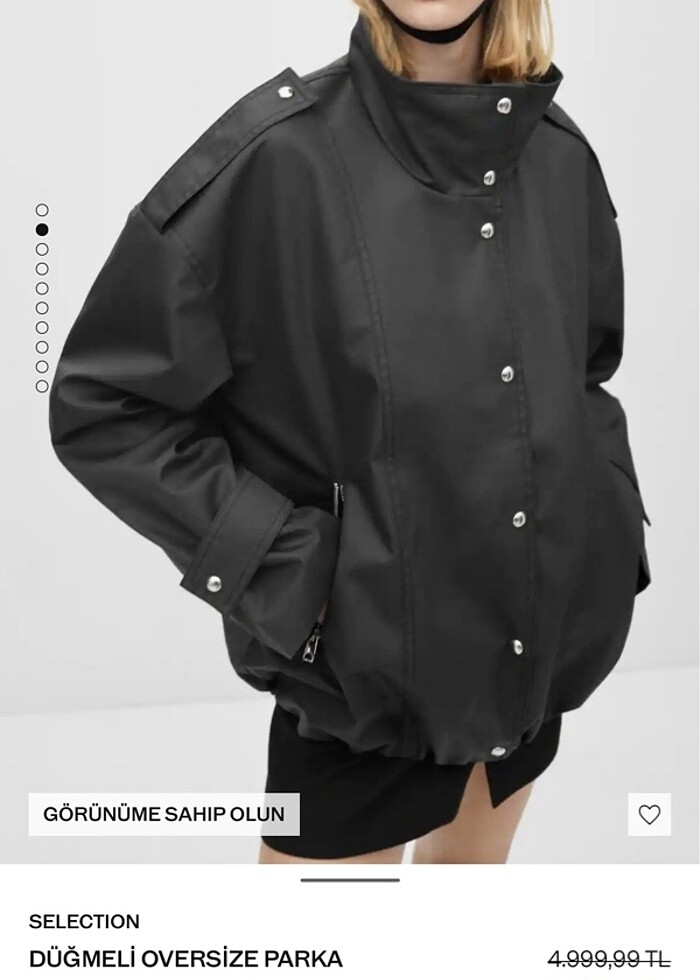Add the parka to favorites with the heart
The height and width of the screenshot is (980, 700).
(x=649, y=814)
